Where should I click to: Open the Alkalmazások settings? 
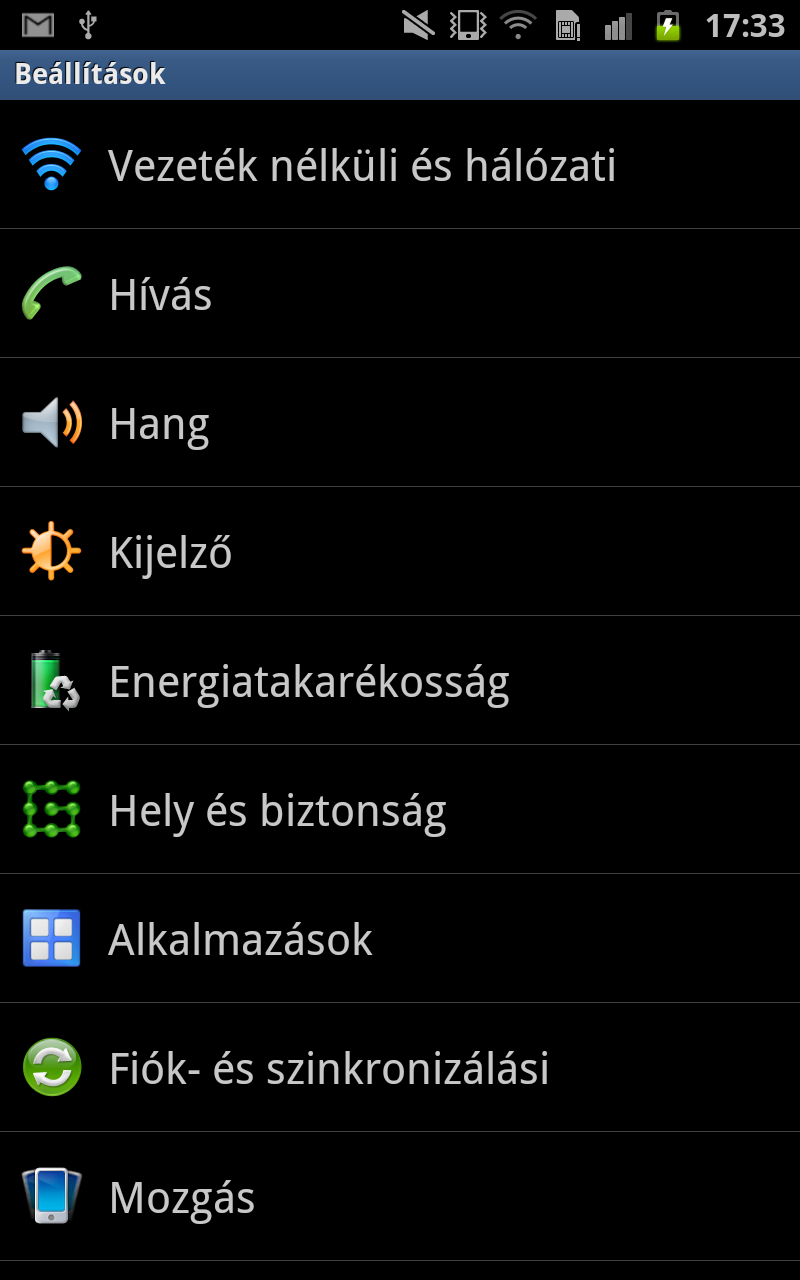coord(240,939)
